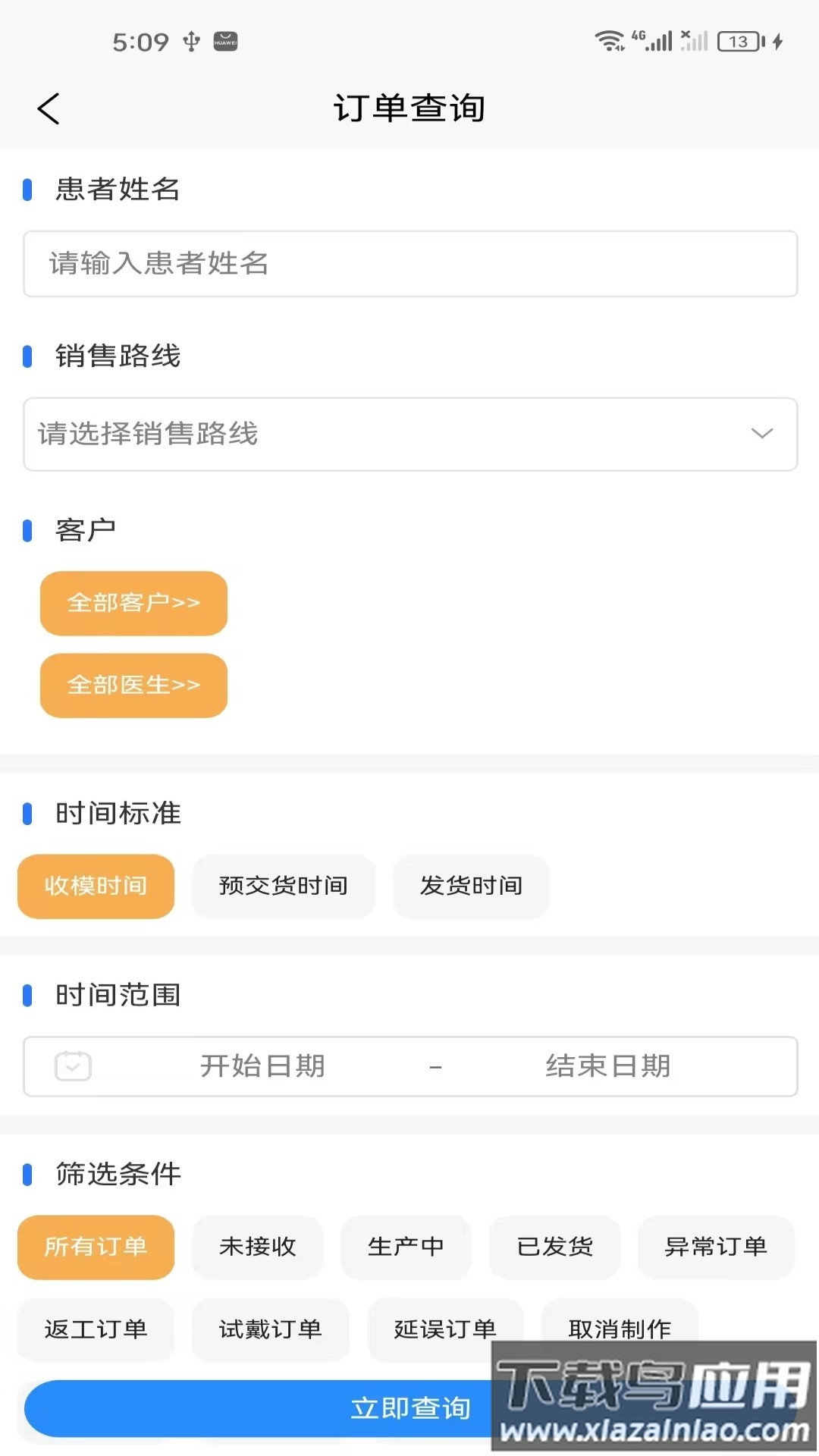Viewport: 819px width, 1456px height.
Task: Tap the back arrow to exit 订单查询
Action: [49, 108]
